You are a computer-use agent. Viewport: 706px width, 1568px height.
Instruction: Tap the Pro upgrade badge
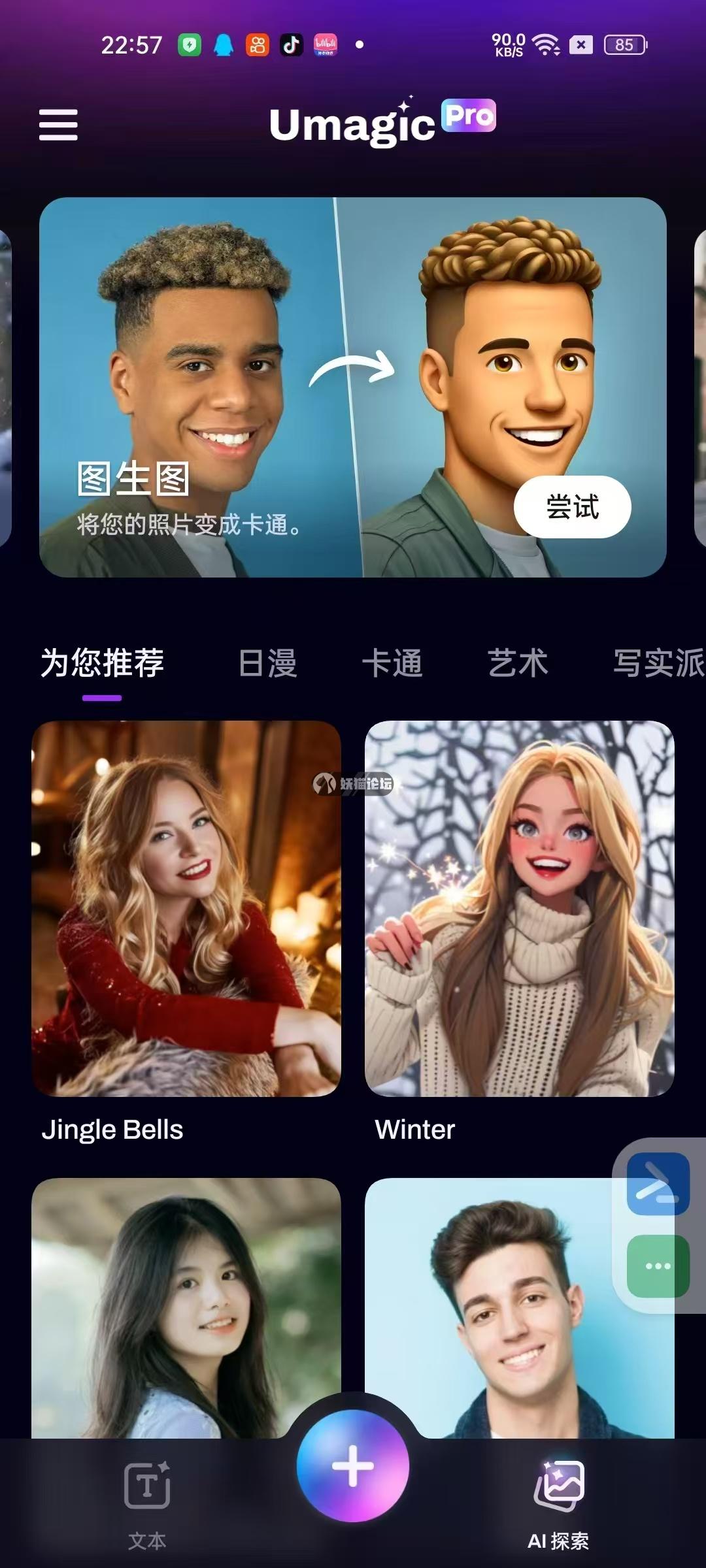point(469,116)
